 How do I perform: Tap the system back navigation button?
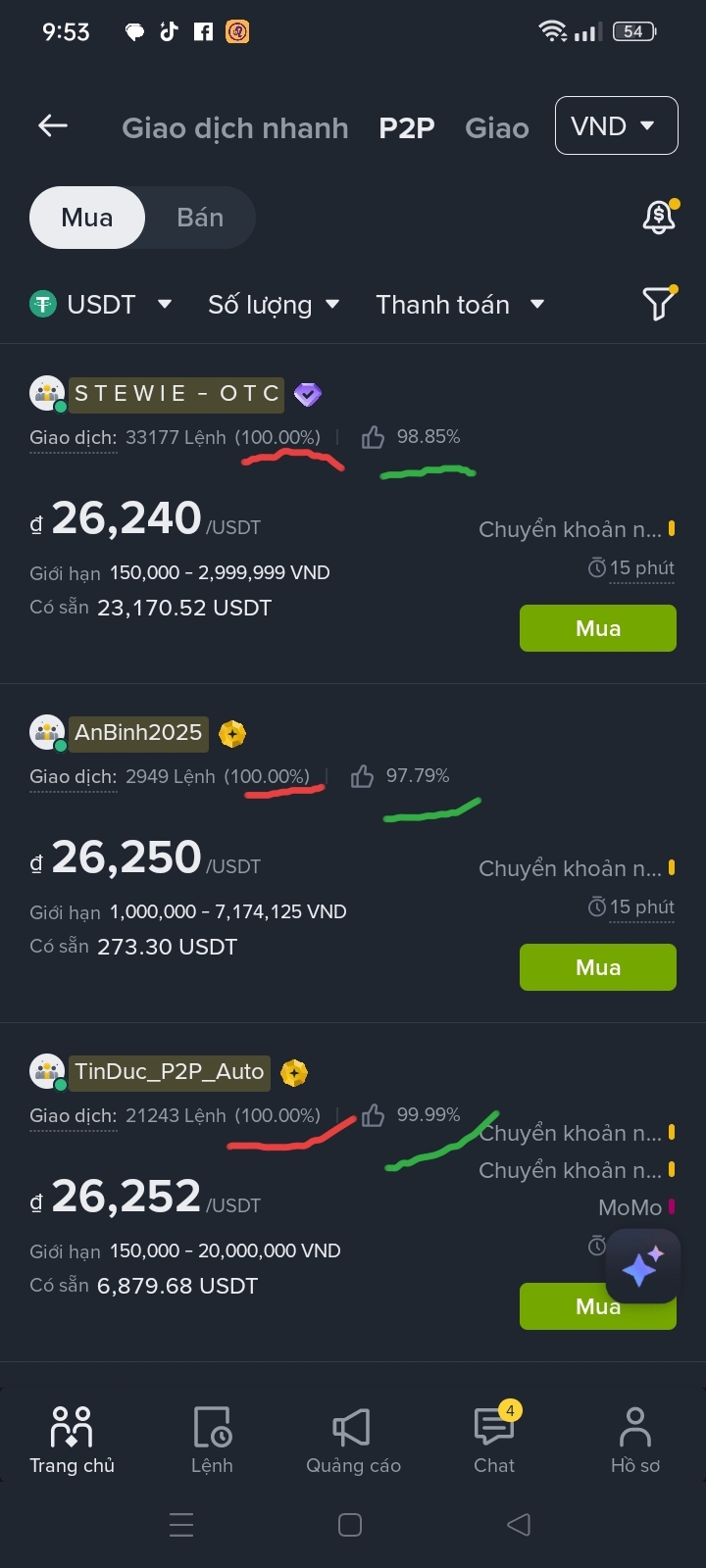pos(519,1524)
